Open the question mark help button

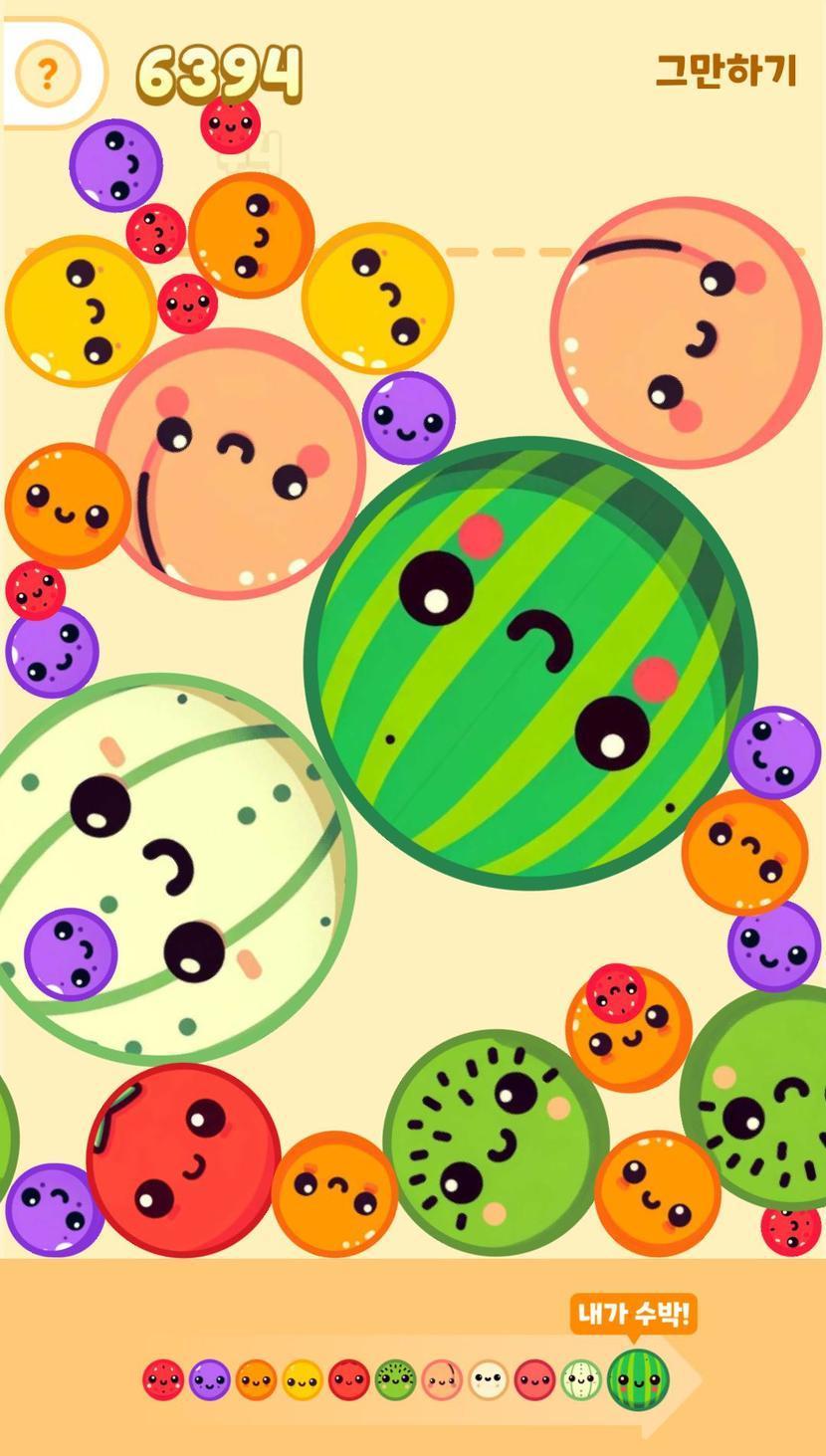[48, 73]
